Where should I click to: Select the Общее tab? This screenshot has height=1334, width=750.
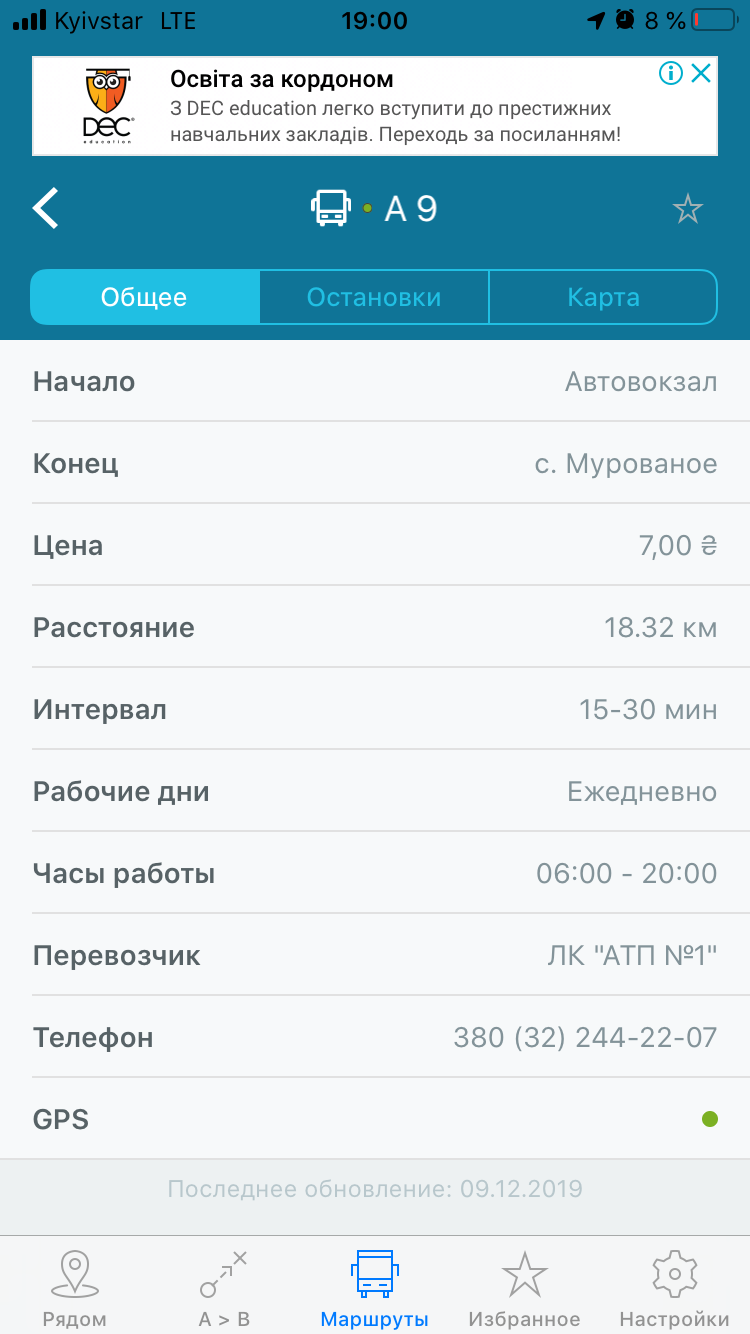tap(144, 298)
